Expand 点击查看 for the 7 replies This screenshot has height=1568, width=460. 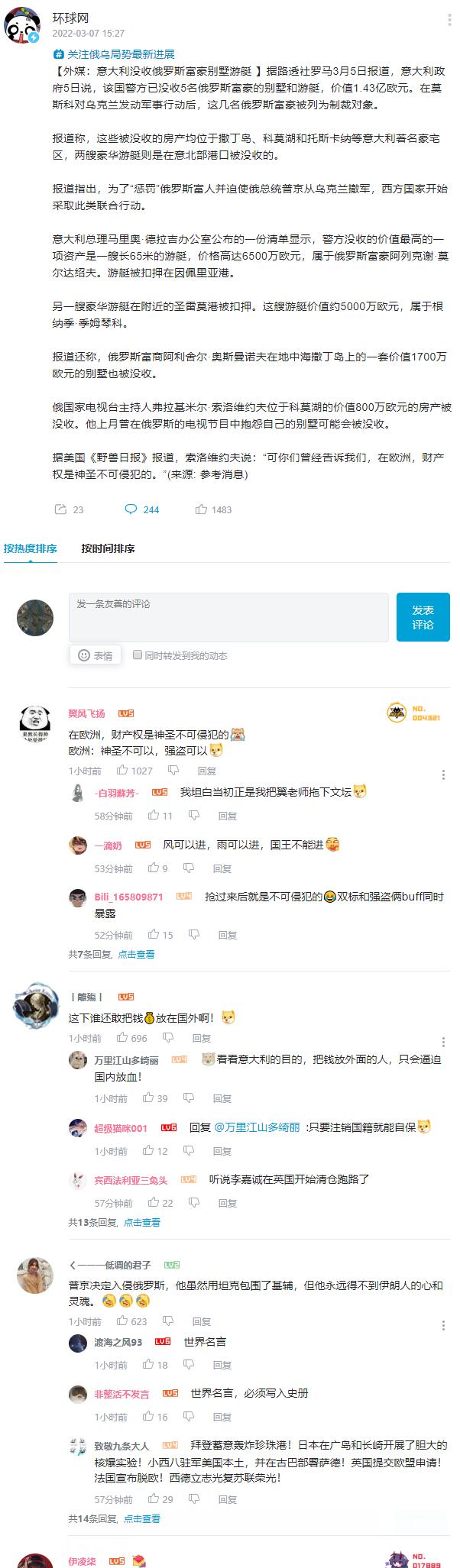pos(136,954)
